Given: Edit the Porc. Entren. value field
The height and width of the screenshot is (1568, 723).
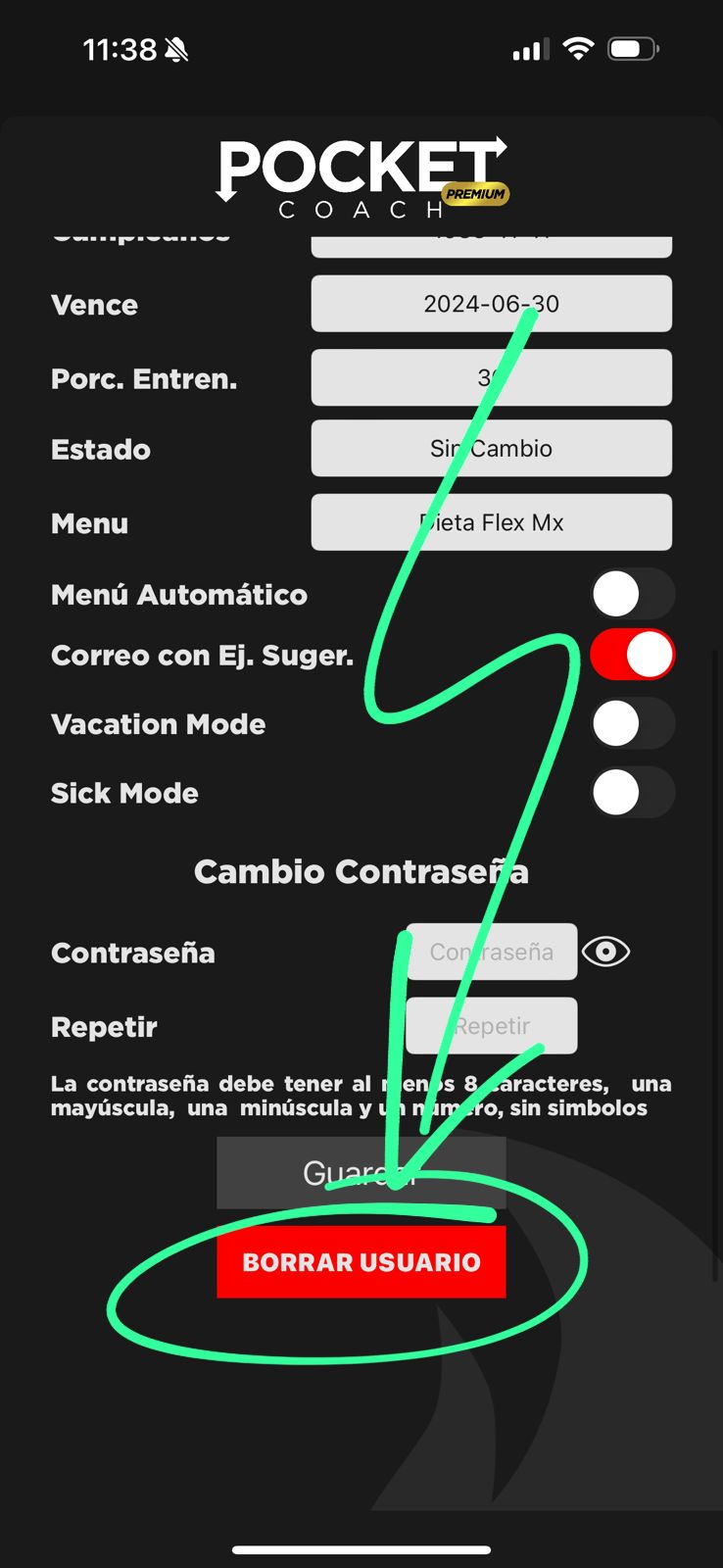Looking at the screenshot, I should 491,377.
